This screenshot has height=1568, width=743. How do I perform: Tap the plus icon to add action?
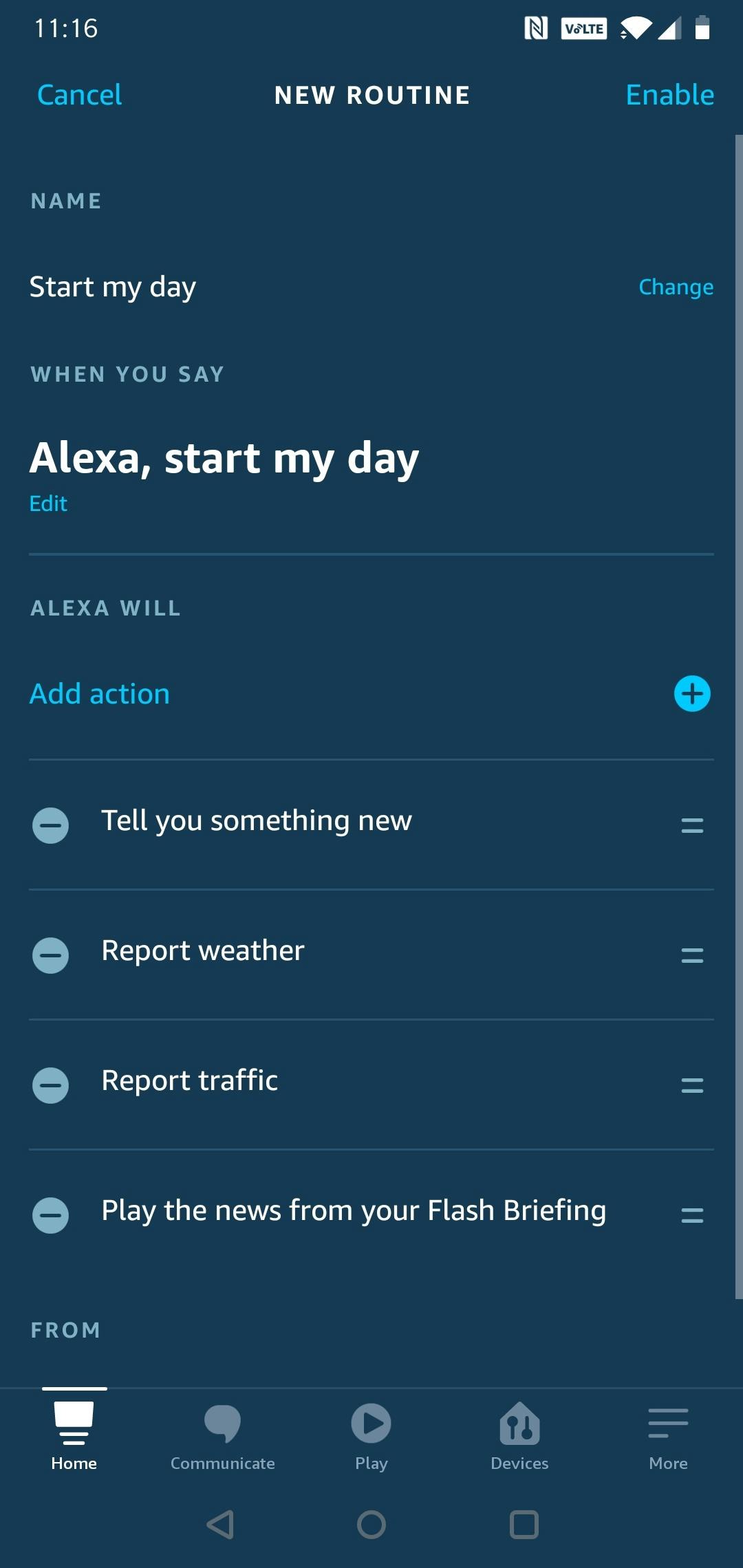pyautogui.click(x=692, y=693)
